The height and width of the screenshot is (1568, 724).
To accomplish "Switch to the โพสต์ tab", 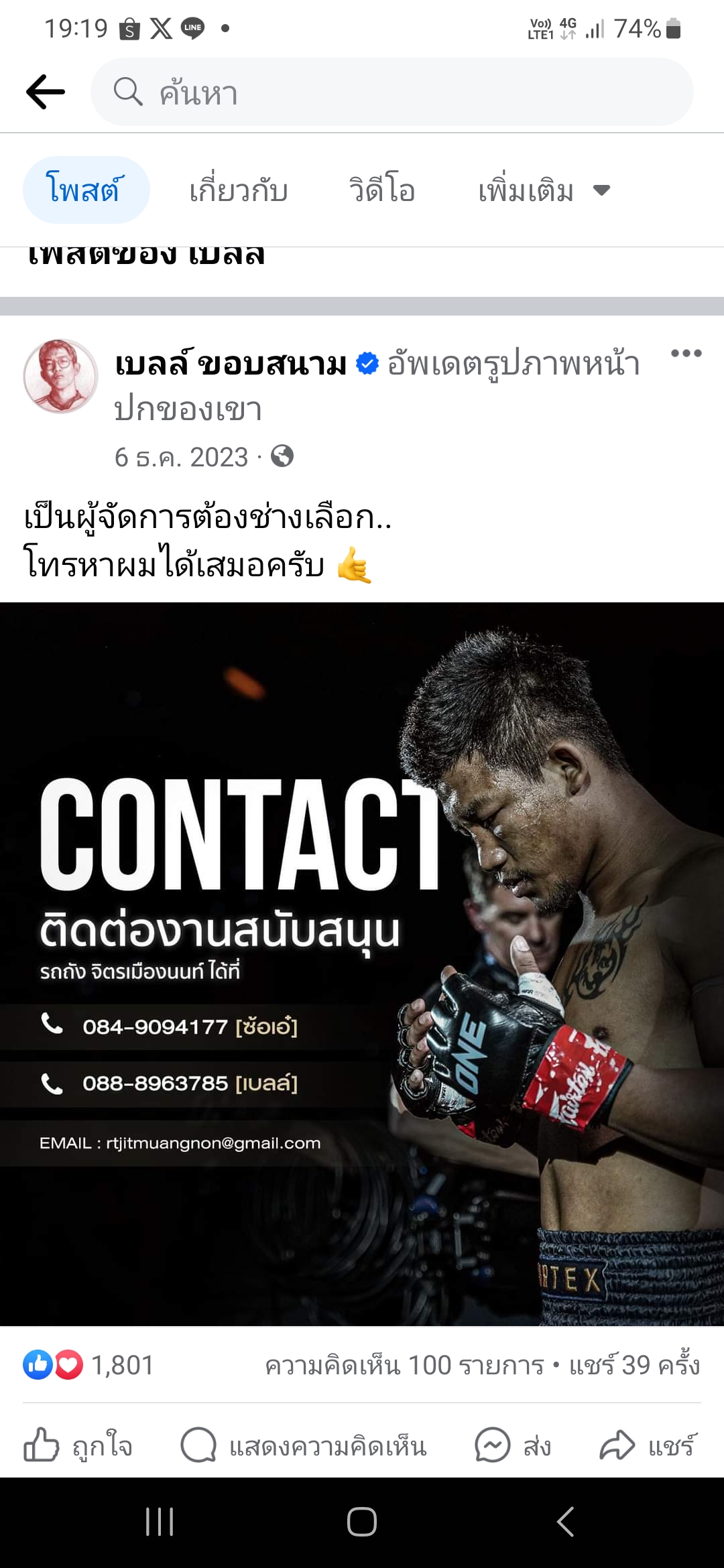I will click(86, 190).
